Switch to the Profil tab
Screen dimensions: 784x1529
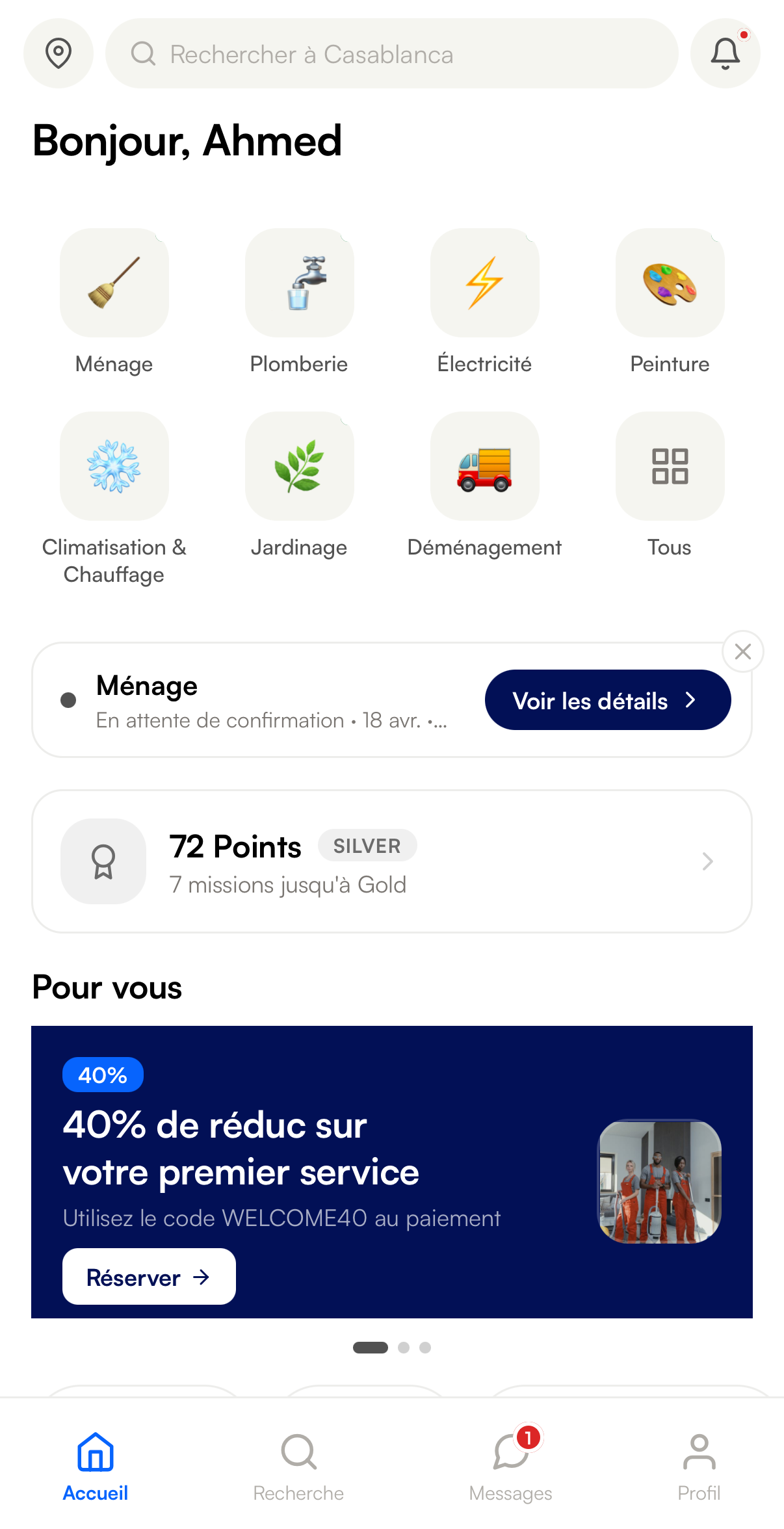(x=699, y=1465)
